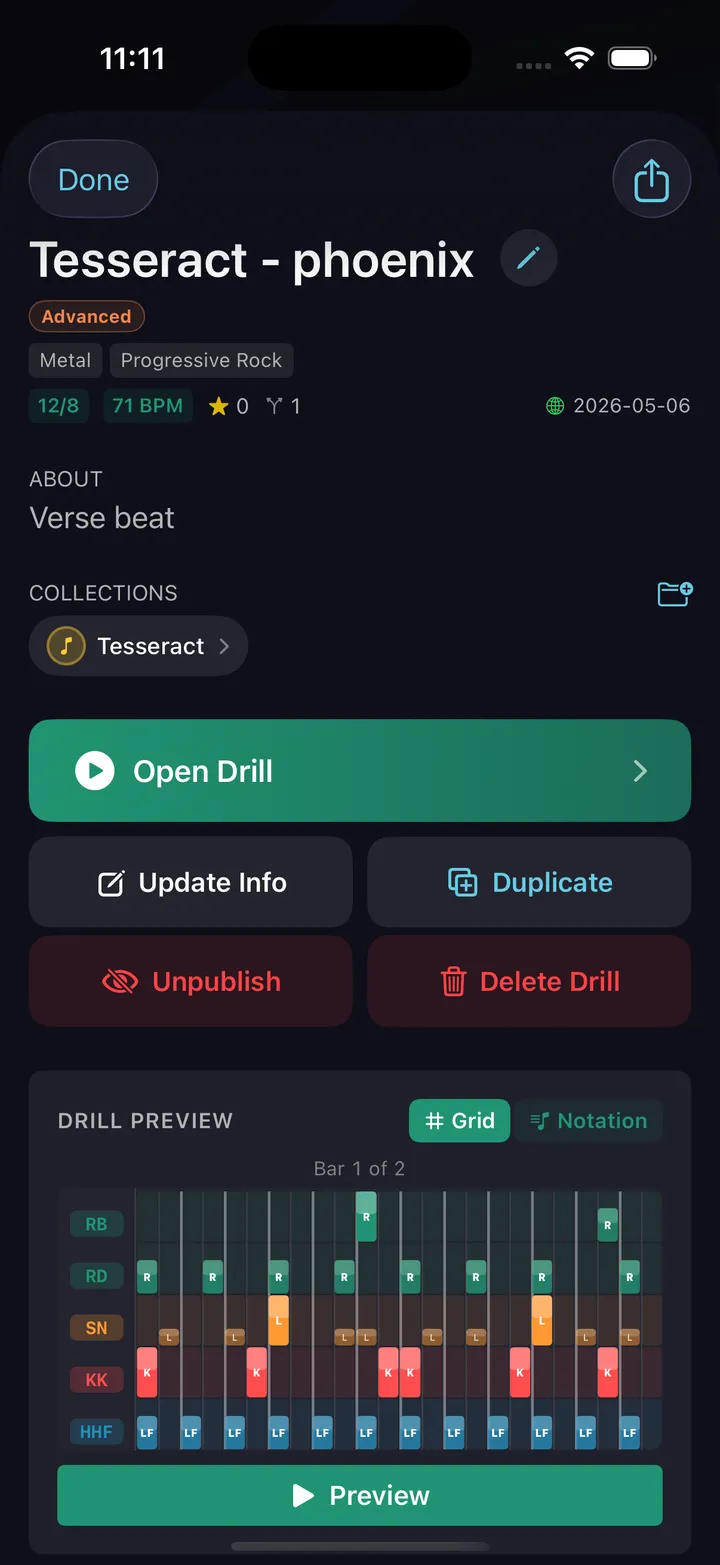Start the Preview playback
The image size is (720, 1565).
point(360,1495)
